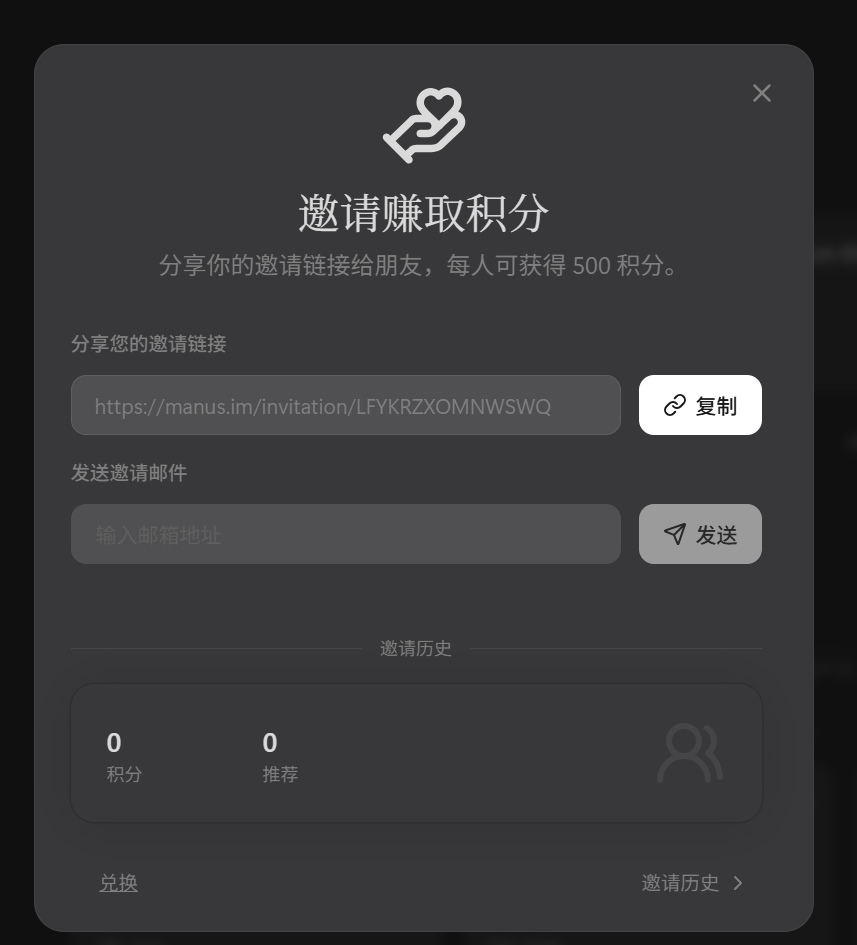Tap the invitation link field
The image size is (857, 945).
point(345,406)
